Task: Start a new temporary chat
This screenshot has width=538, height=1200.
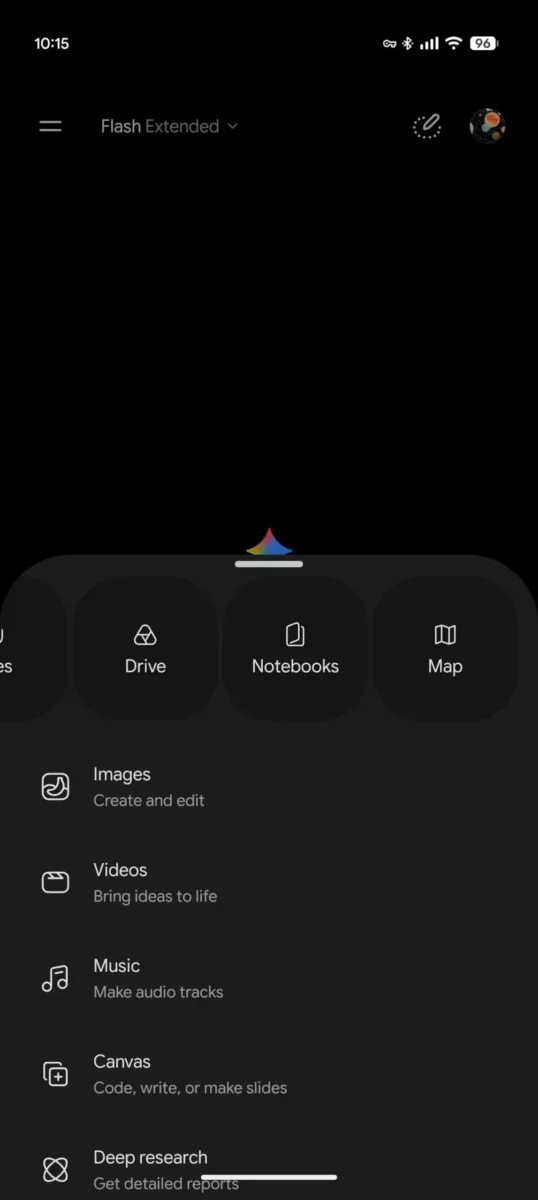Action: coord(427,126)
